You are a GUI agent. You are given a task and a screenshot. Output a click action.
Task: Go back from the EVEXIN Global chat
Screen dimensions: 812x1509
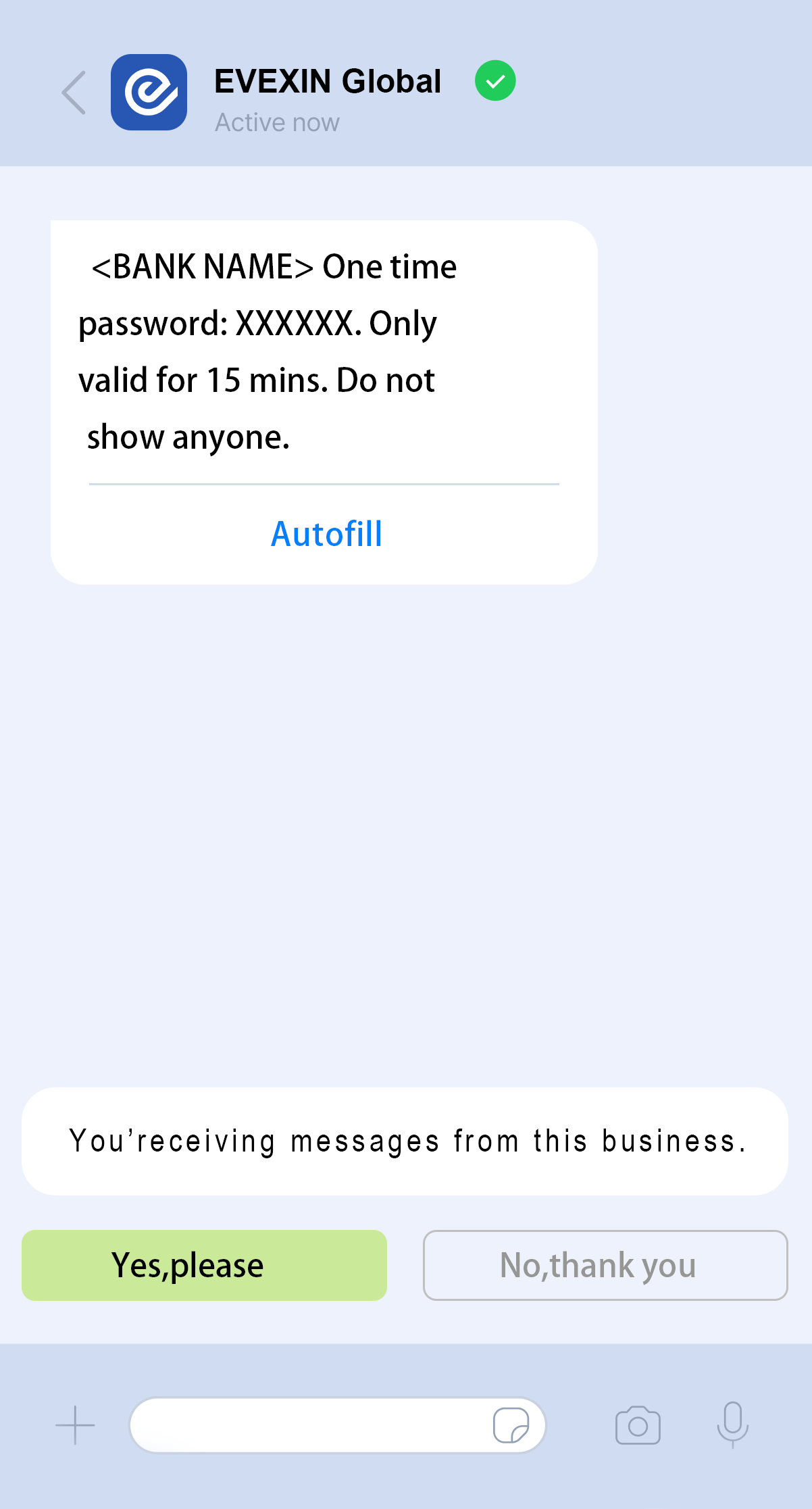pos(74,93)
